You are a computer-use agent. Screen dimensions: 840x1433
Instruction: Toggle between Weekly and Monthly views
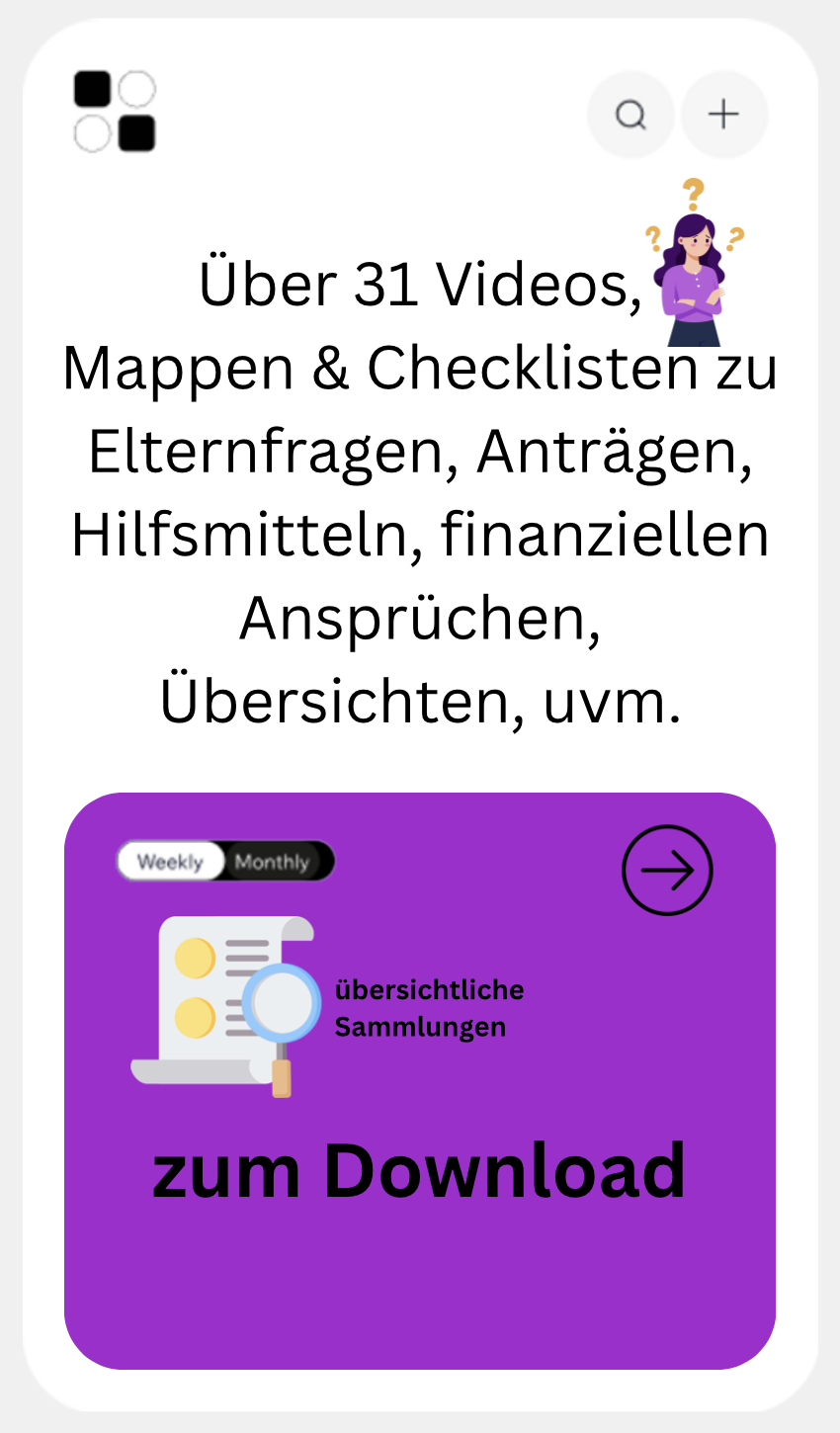225,861
